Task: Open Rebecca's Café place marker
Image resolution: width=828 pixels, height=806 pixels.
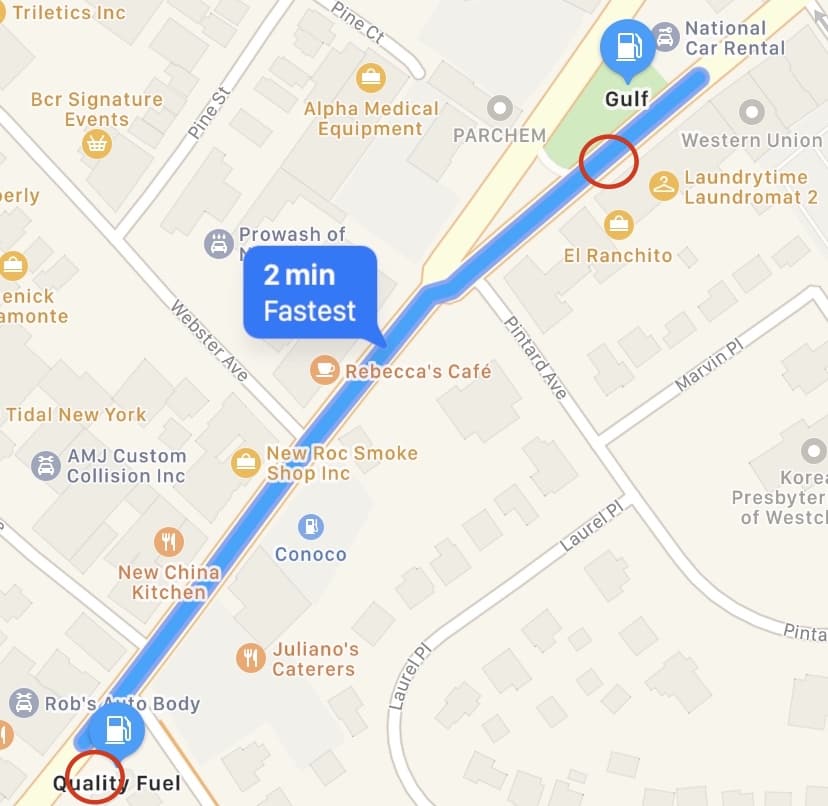Action: click(324, 370)
